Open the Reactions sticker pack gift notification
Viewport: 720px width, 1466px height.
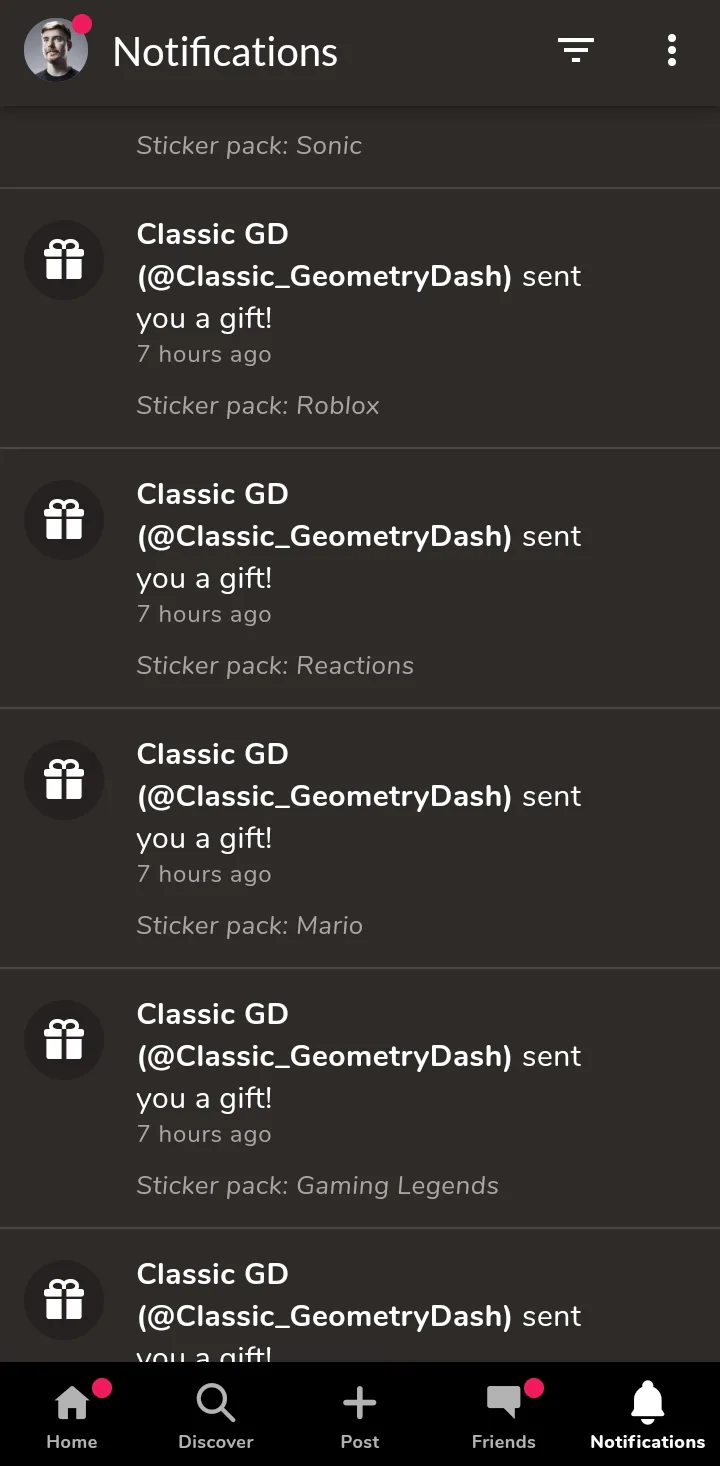click(x=360, y=578)
